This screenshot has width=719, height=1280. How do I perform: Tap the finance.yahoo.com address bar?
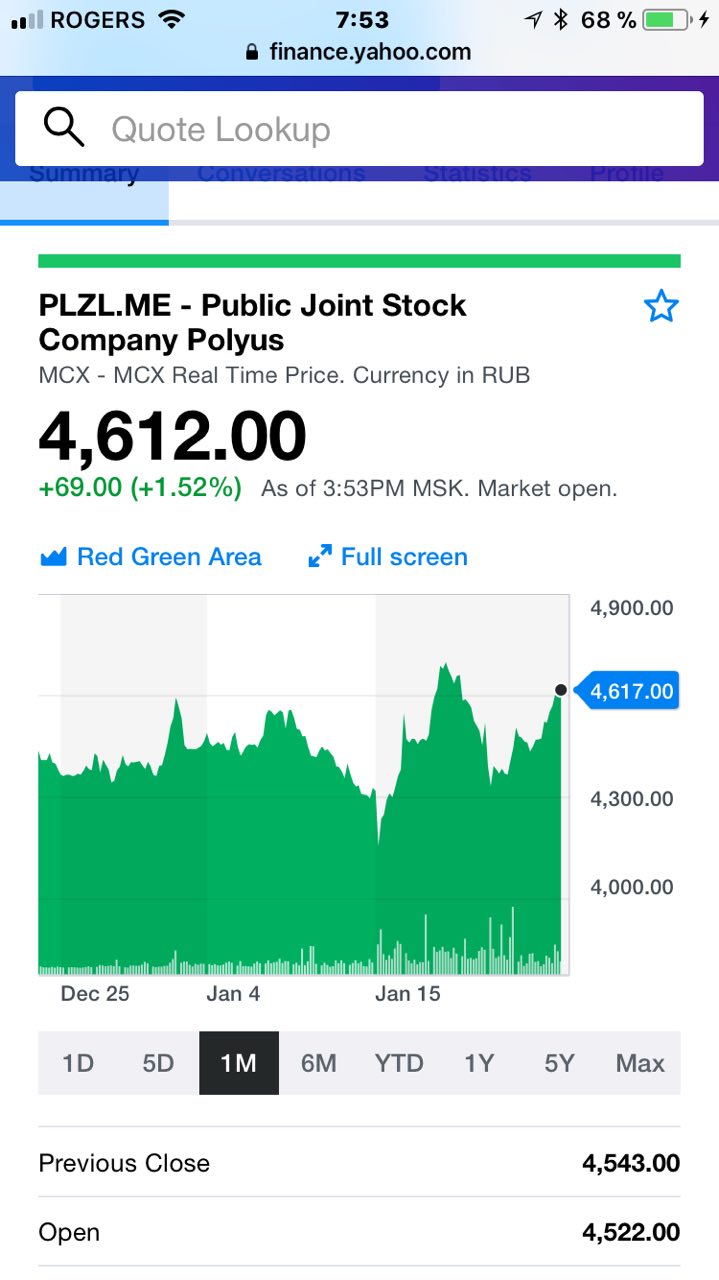(359, 52)
